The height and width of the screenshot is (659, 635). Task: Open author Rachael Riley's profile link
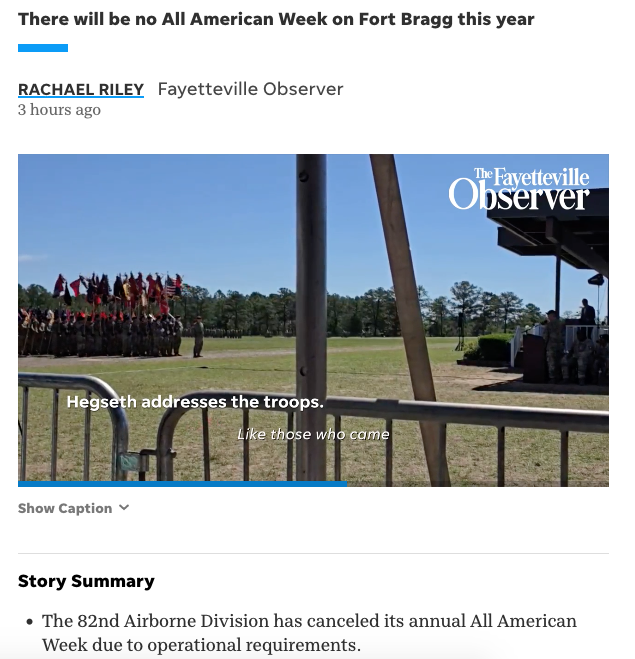81,90
